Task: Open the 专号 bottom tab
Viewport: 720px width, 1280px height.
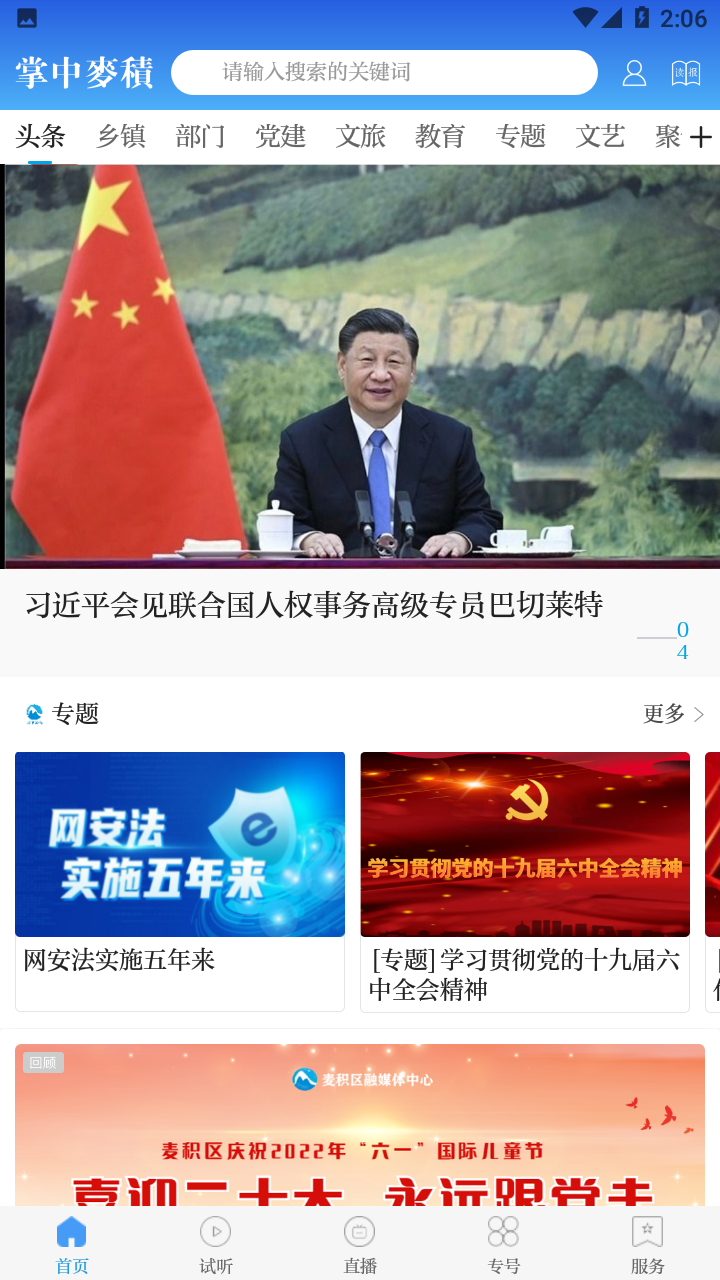Action: pos(504,1244)
